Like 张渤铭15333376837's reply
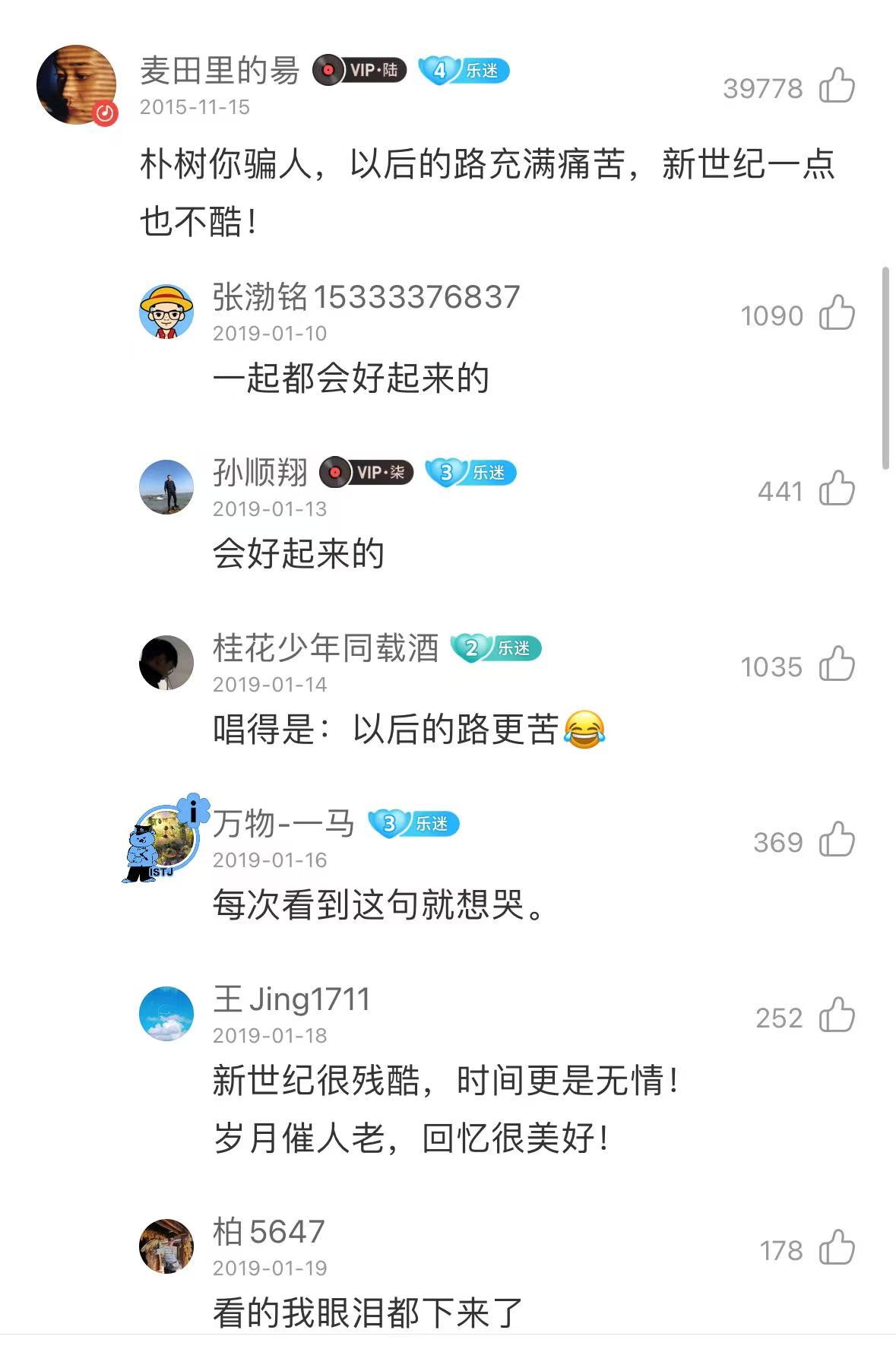Viewport: 896px width, 1349px height. pyautogui.click(x=837, y=312)
